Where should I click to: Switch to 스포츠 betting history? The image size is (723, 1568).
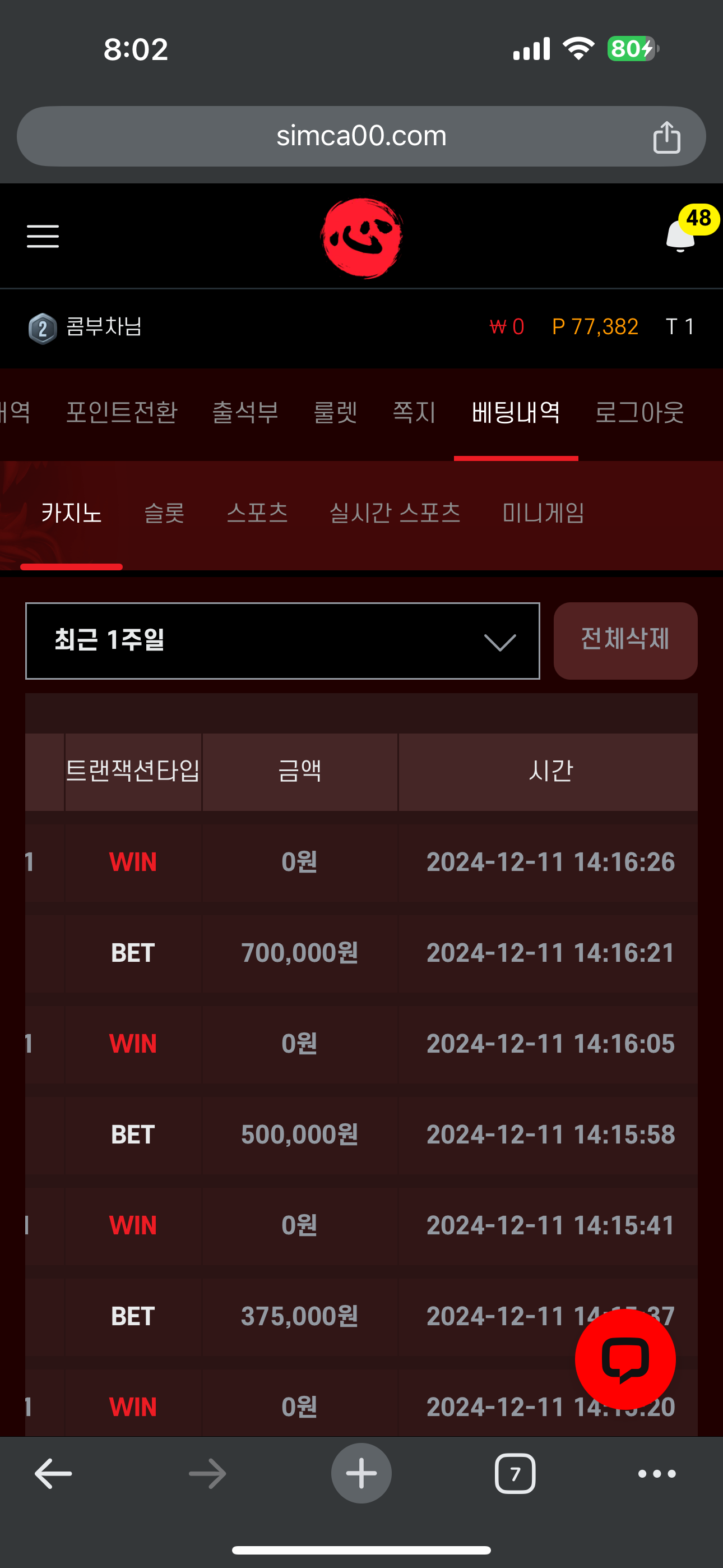pyautogui.click(x=257, y=513)
